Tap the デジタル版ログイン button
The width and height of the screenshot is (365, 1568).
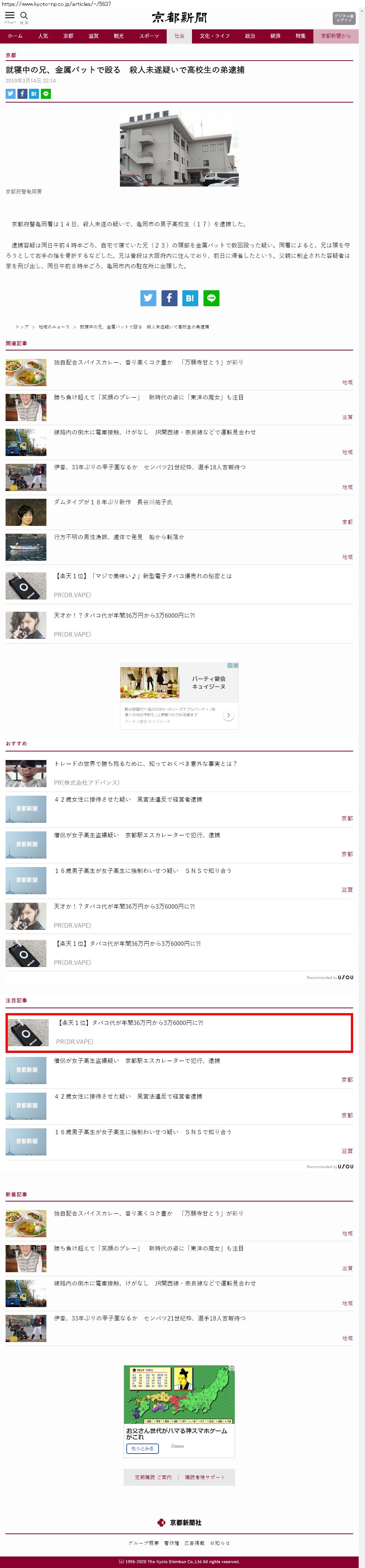[344, 17]
